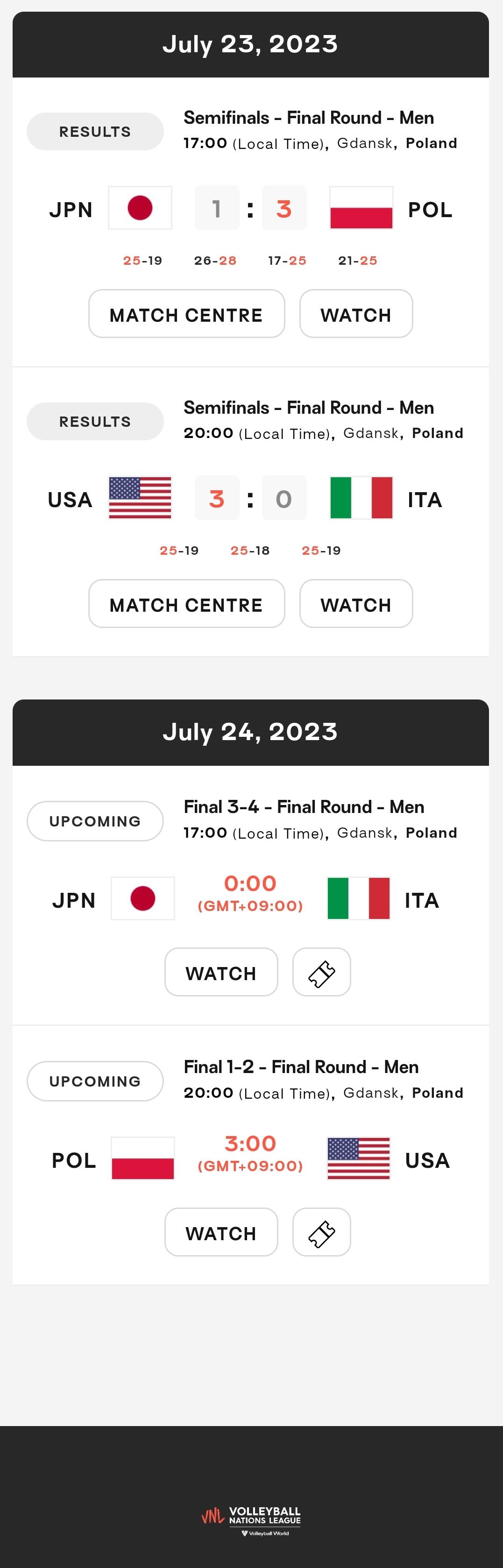Screen dimensions: 503x1568
Task: Open Match Centre for JPN vs POL
Action: 186,314
